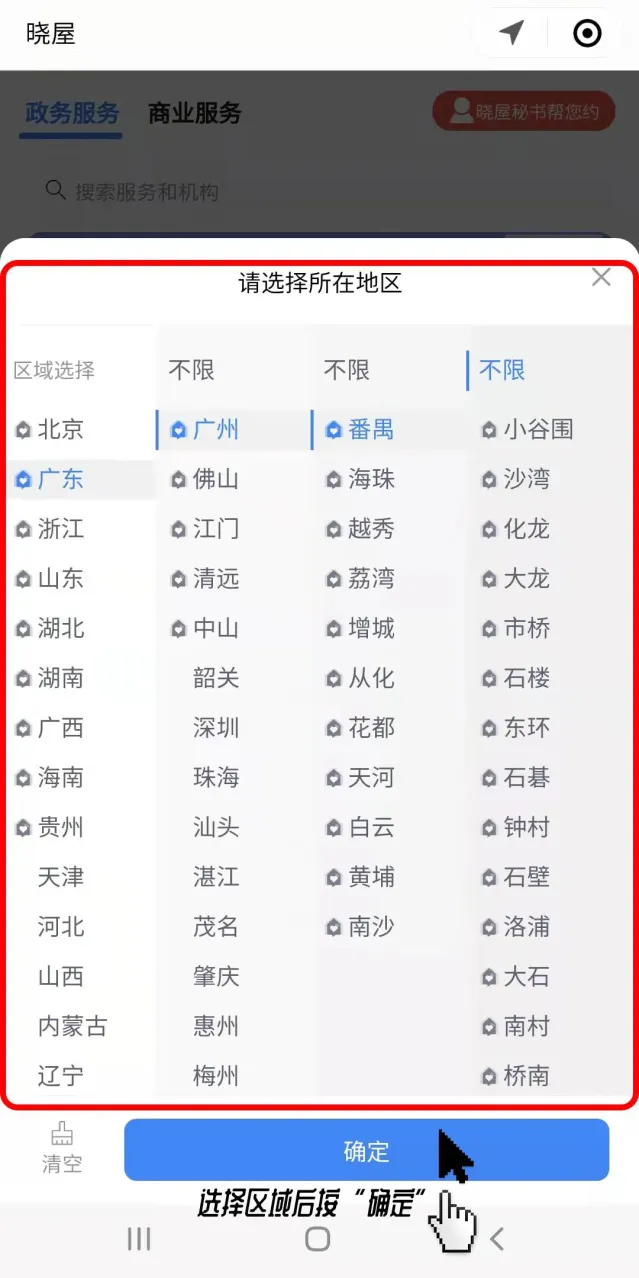
Task: Select 湖南 province
Action: [60, 679]
